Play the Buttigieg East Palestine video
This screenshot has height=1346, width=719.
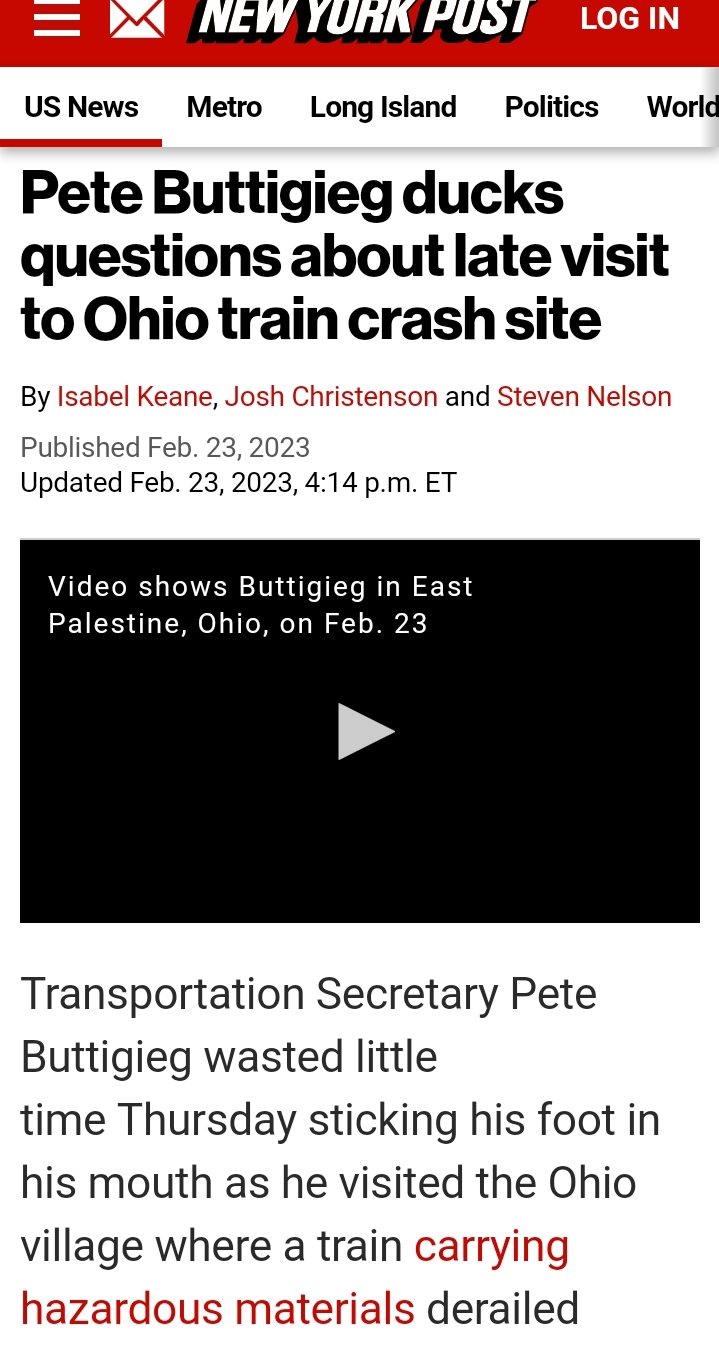tap(365, 731)
